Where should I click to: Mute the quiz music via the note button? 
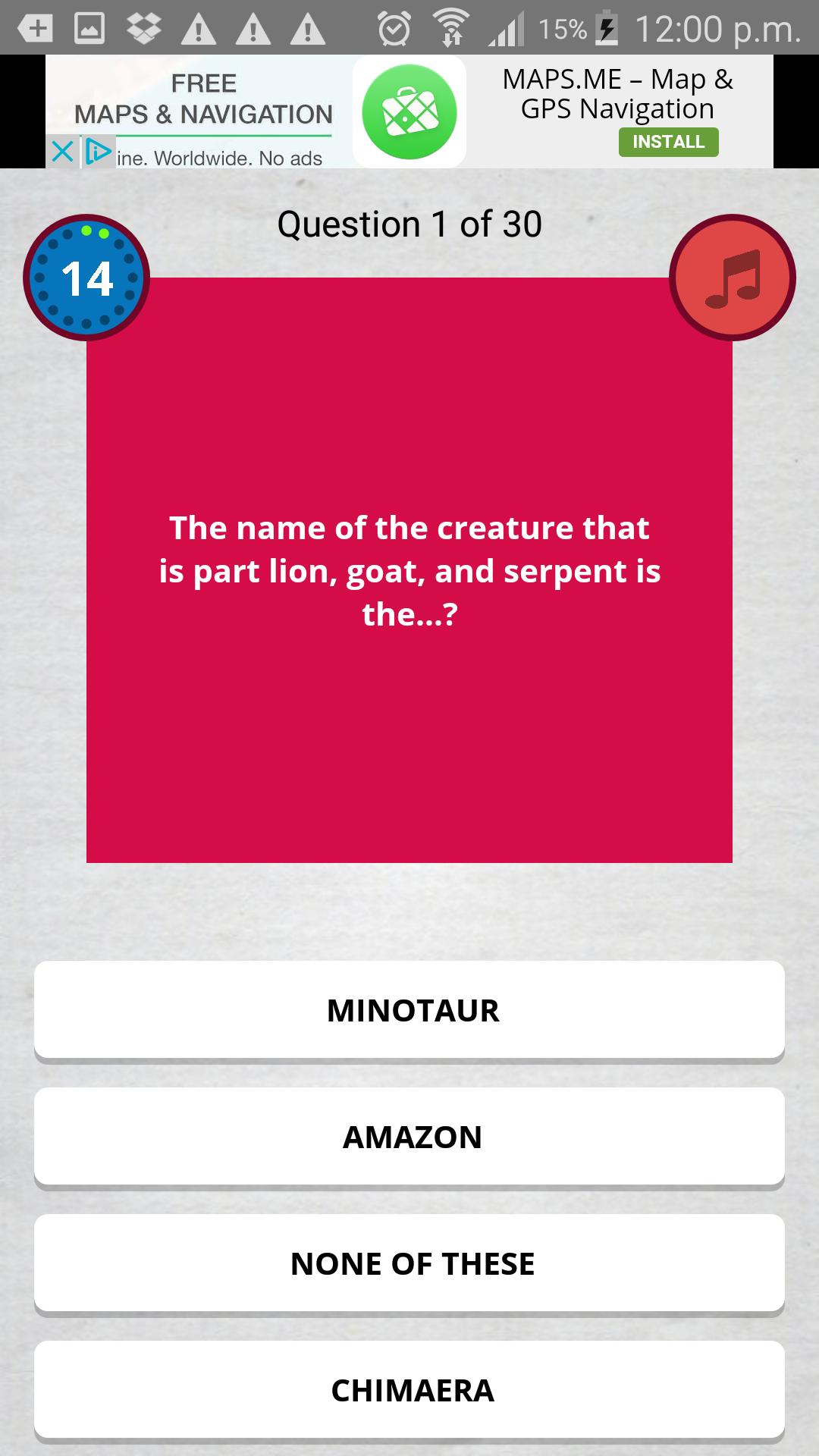pyautogui.click(x=730, y=278)
